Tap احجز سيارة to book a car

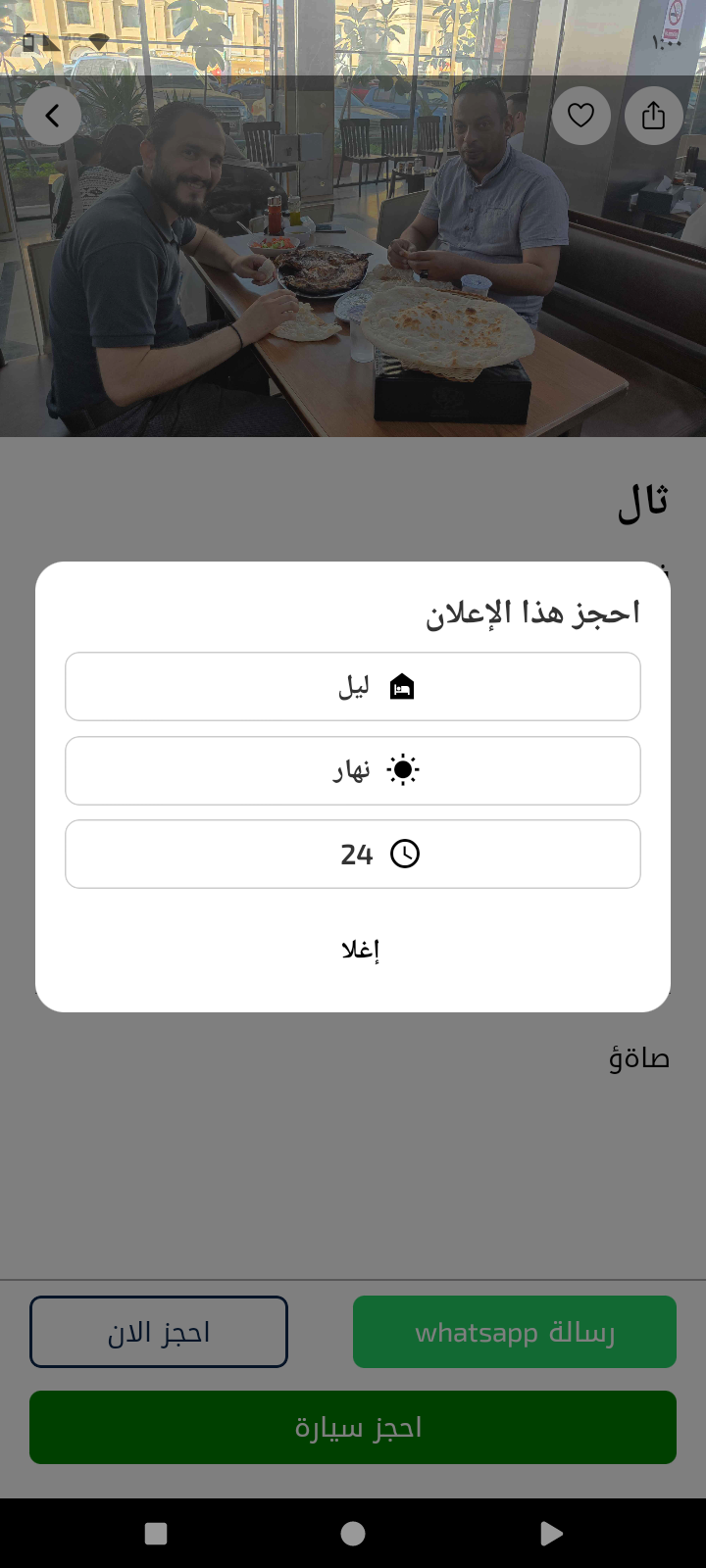point(353,1428)
